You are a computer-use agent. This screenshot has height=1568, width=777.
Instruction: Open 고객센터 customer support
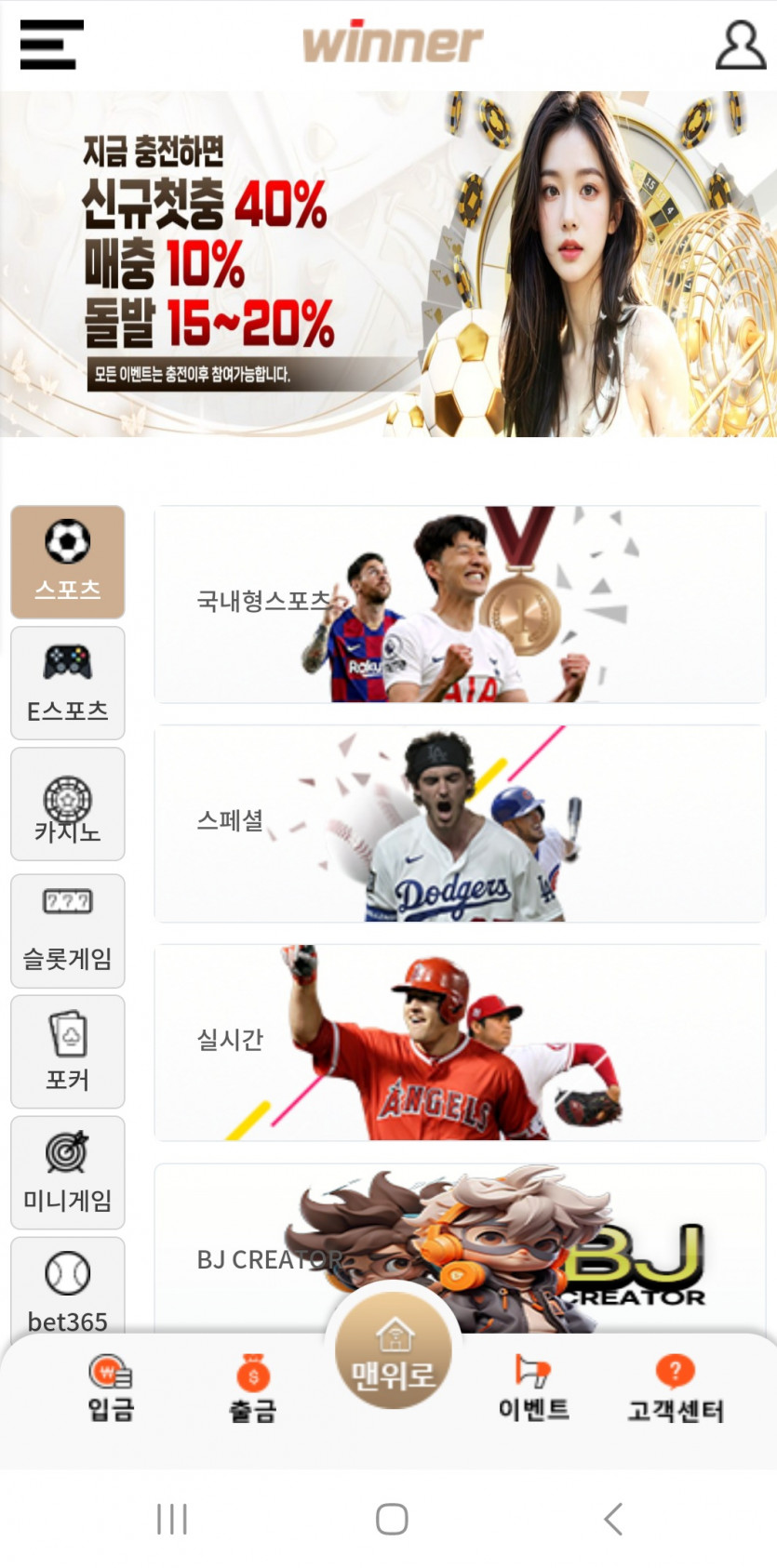tap(676, 1389)
